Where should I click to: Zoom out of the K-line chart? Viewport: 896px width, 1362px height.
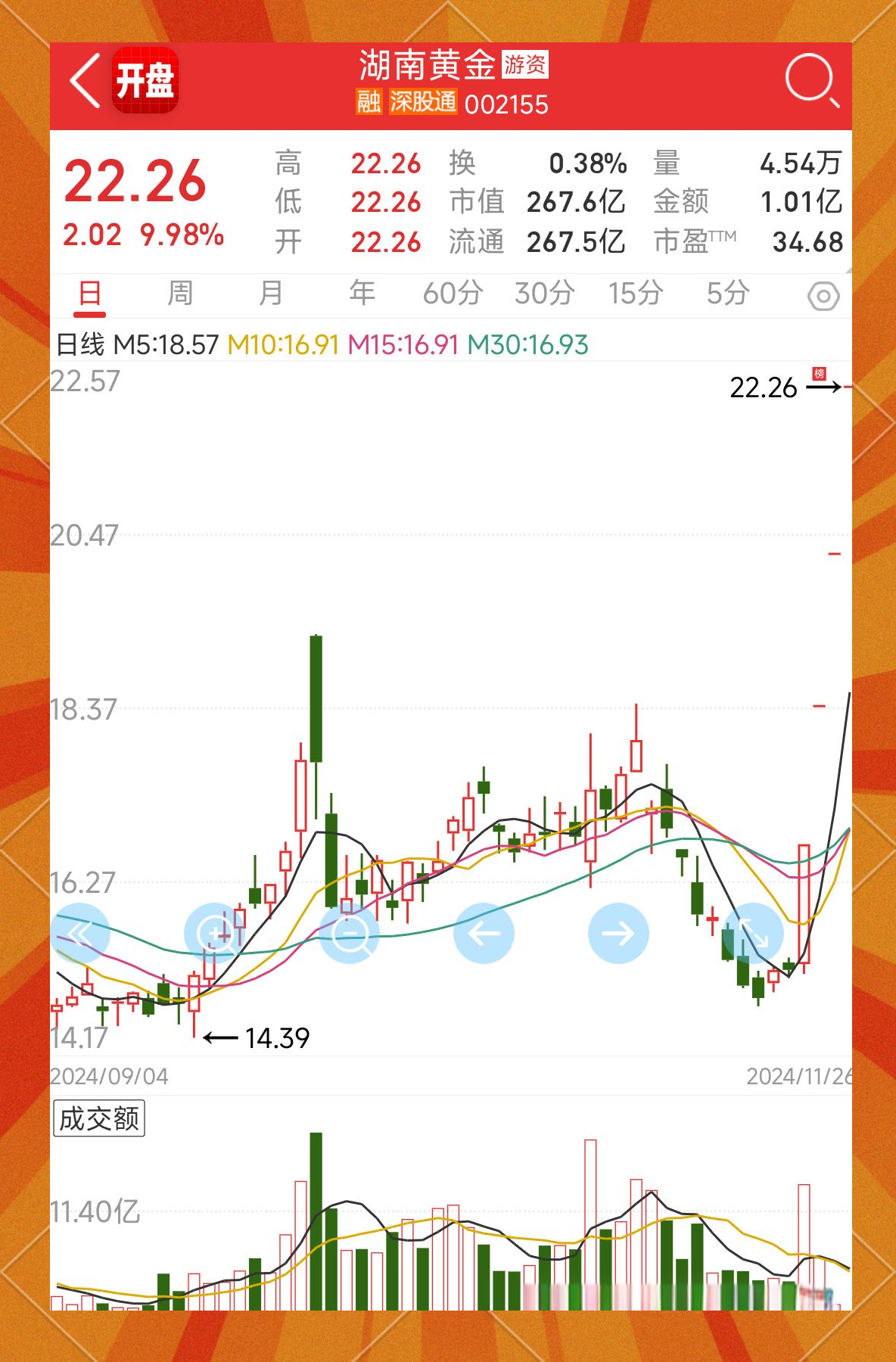pyautogui.click(x=350, y=933)
